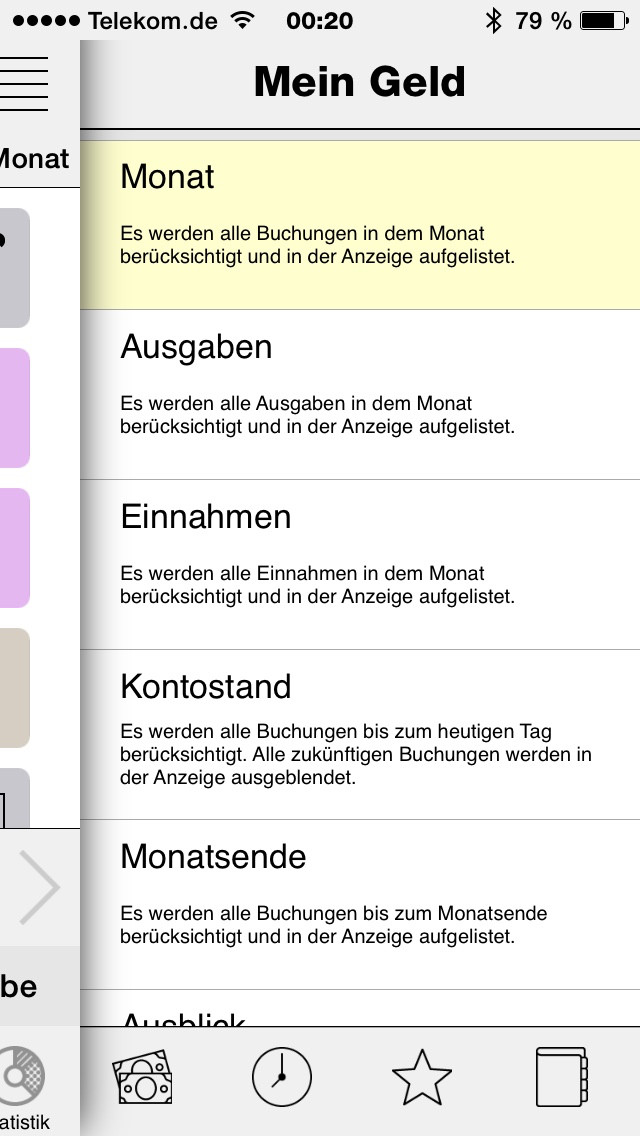This screenshot has width=640, height=1136.
Task: Select the Einnahmen display option
Action: coord(360,564)
